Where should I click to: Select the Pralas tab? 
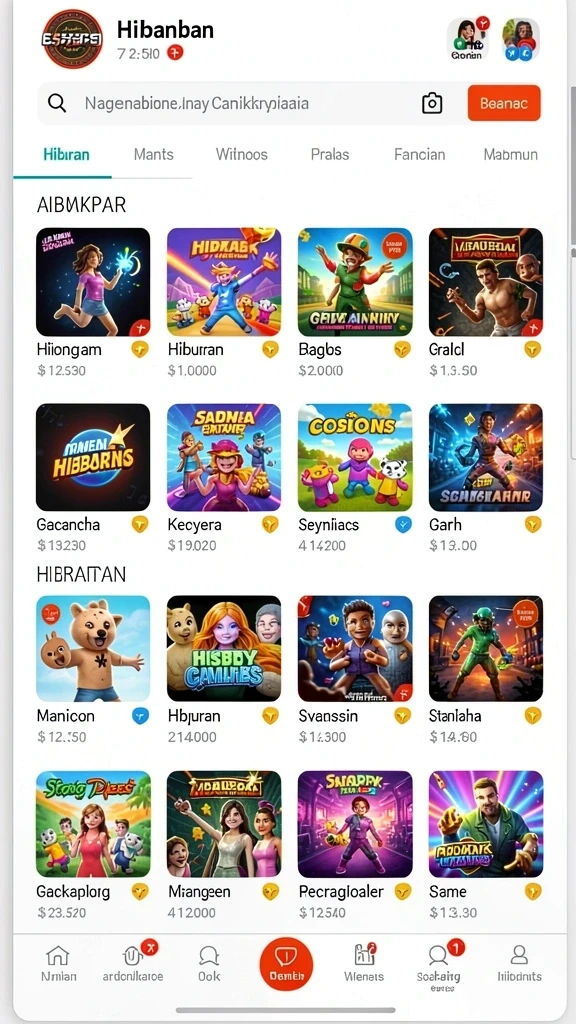click(330, 155)
